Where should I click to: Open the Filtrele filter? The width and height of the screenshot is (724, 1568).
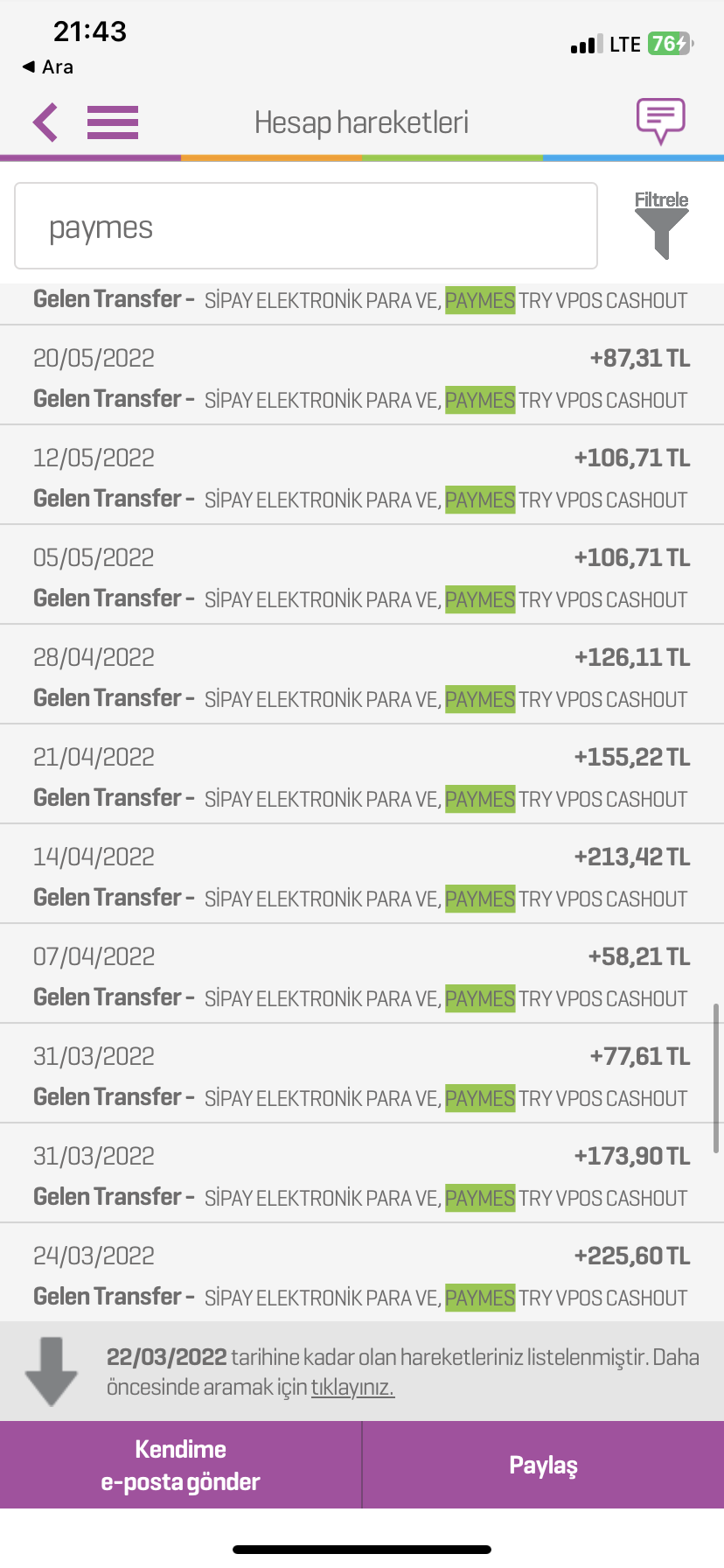tap(662, 225)
